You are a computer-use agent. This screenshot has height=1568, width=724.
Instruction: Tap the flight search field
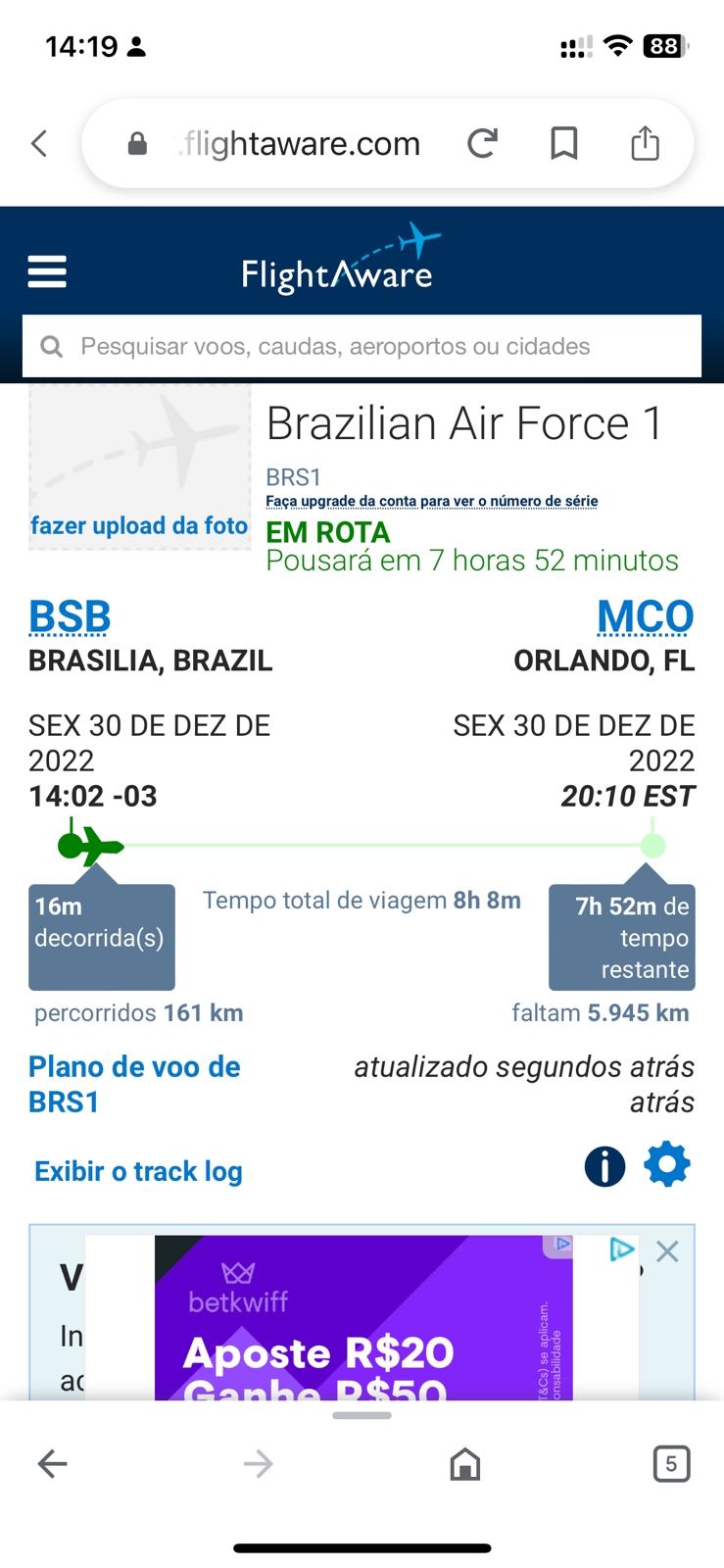pyautogui.click(x=362, y=346)
